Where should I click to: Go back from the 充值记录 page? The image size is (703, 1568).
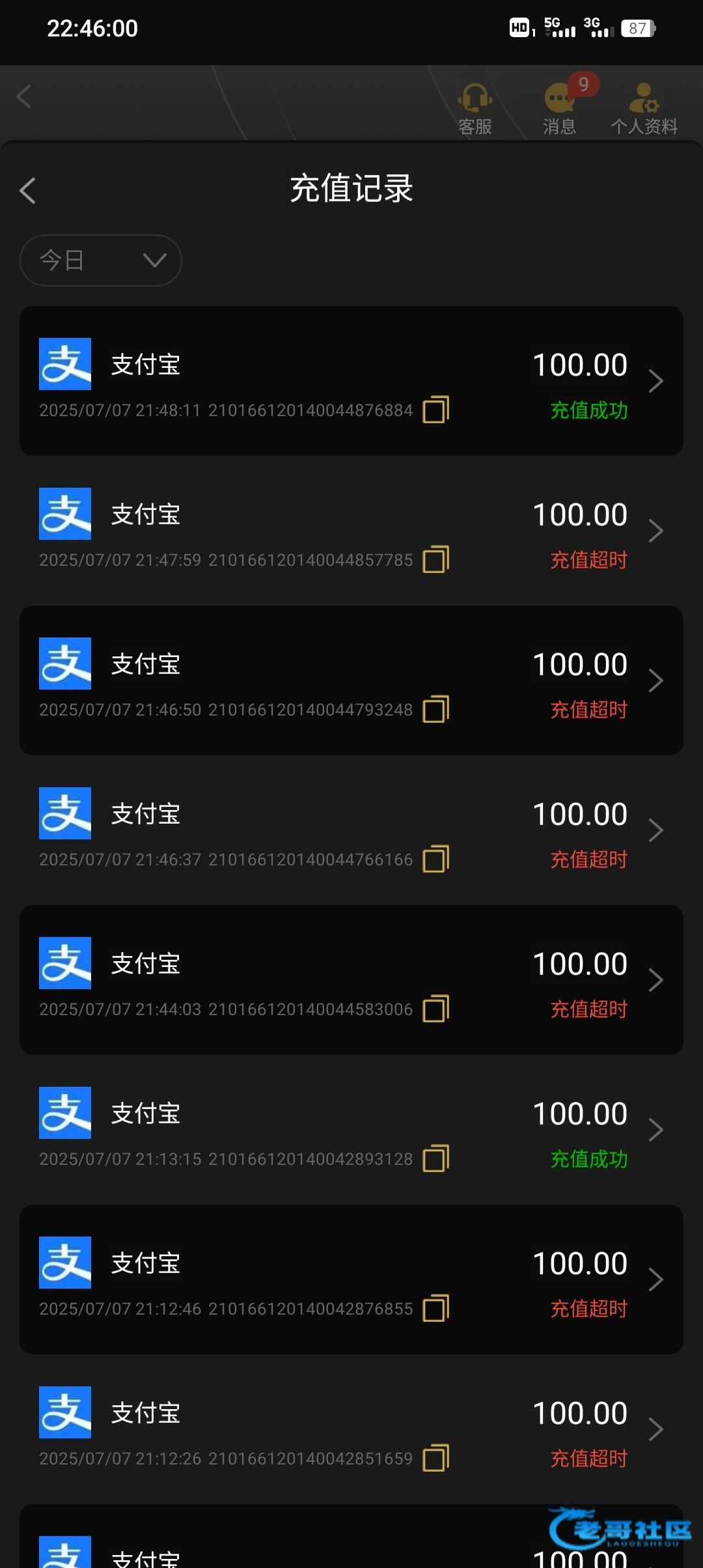[27, 191]
